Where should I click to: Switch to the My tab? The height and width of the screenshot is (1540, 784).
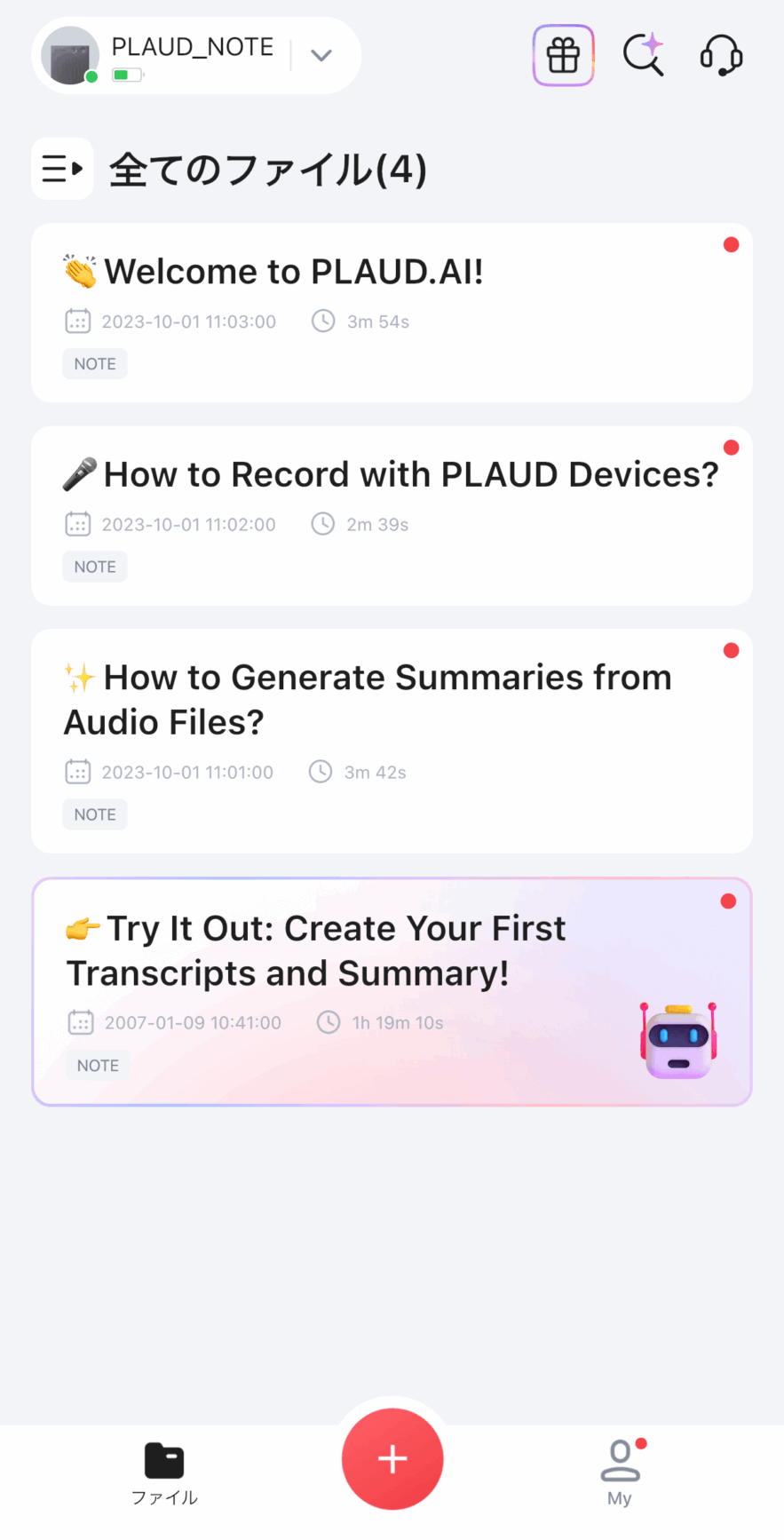tap(620, 1473)
